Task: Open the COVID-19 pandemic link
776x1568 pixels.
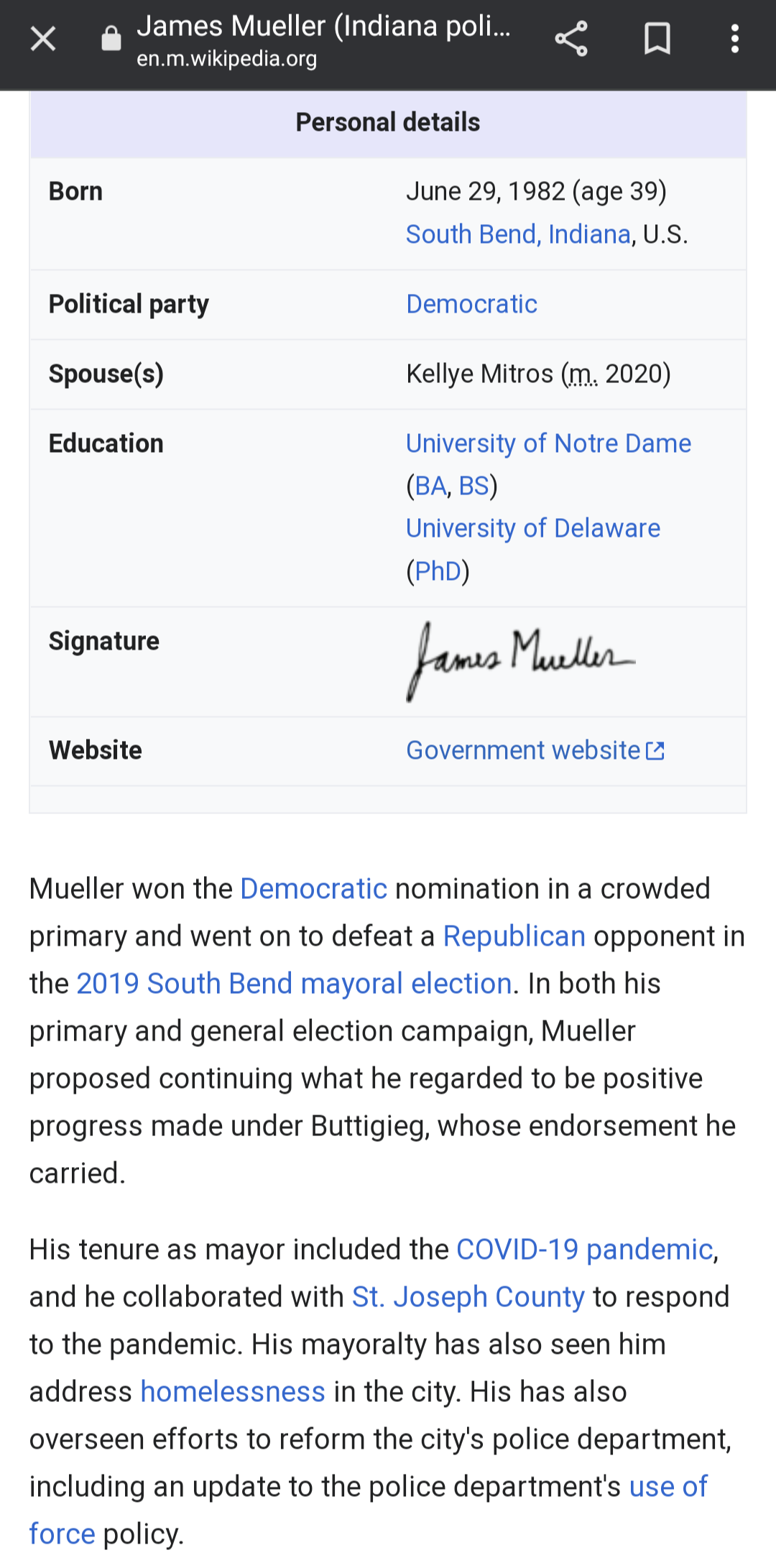Action: (x=584, y=1250)
